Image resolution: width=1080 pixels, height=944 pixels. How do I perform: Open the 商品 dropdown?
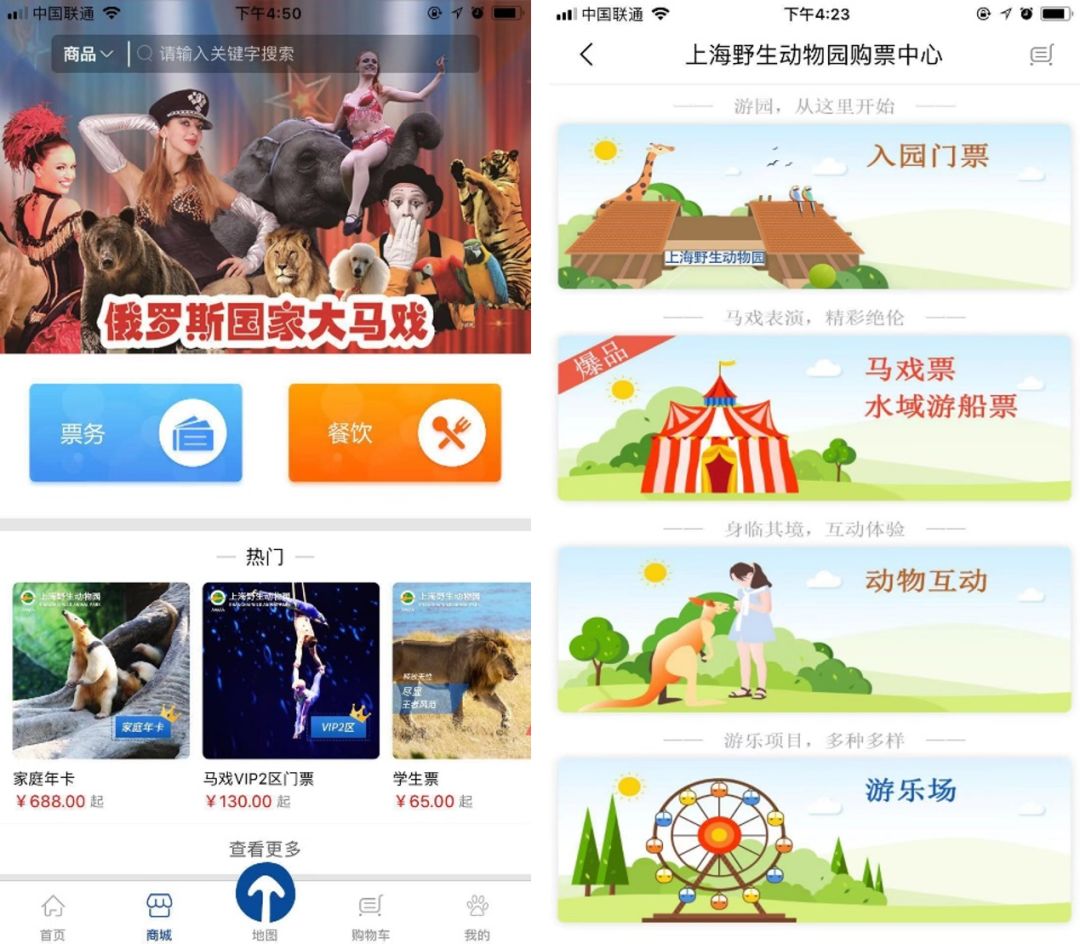[x=88, y=54]
